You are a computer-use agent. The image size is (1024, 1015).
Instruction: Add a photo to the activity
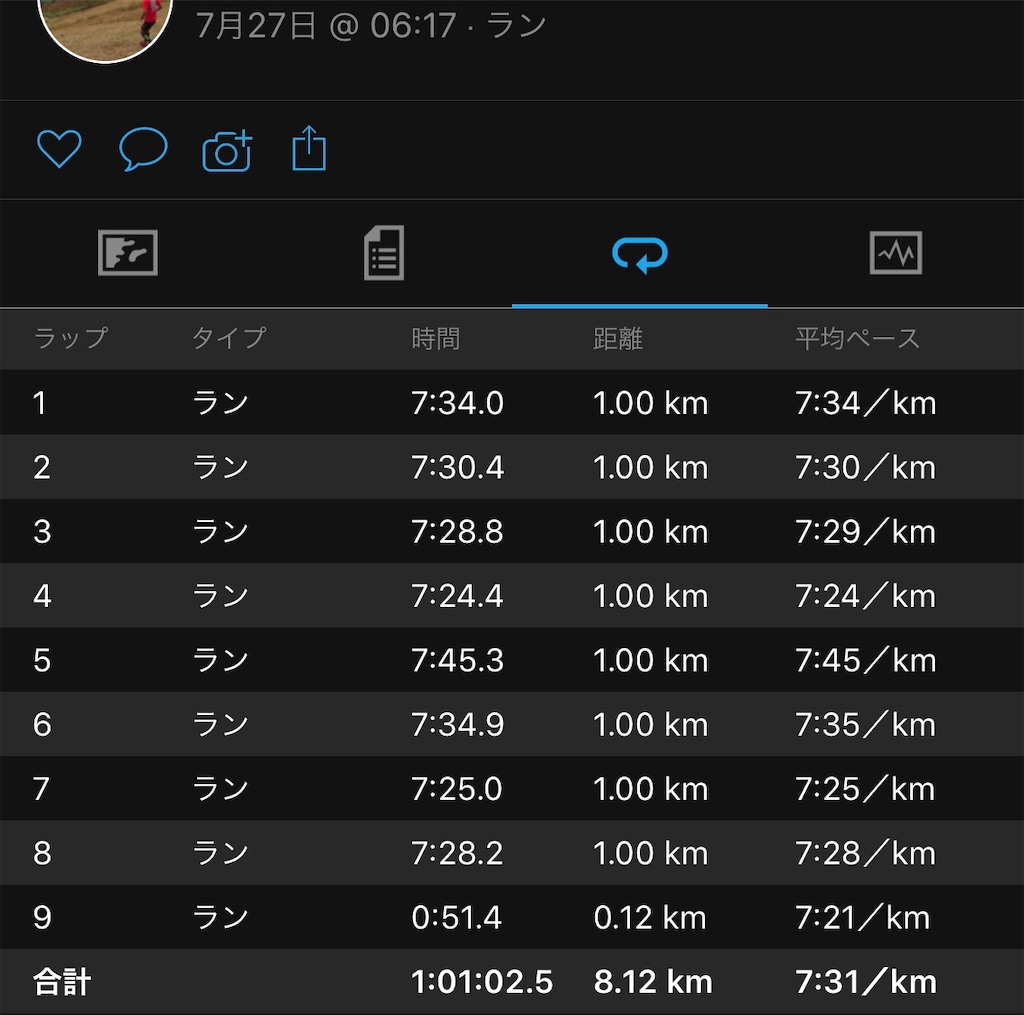pyautogui.click(x=227, y=150)
